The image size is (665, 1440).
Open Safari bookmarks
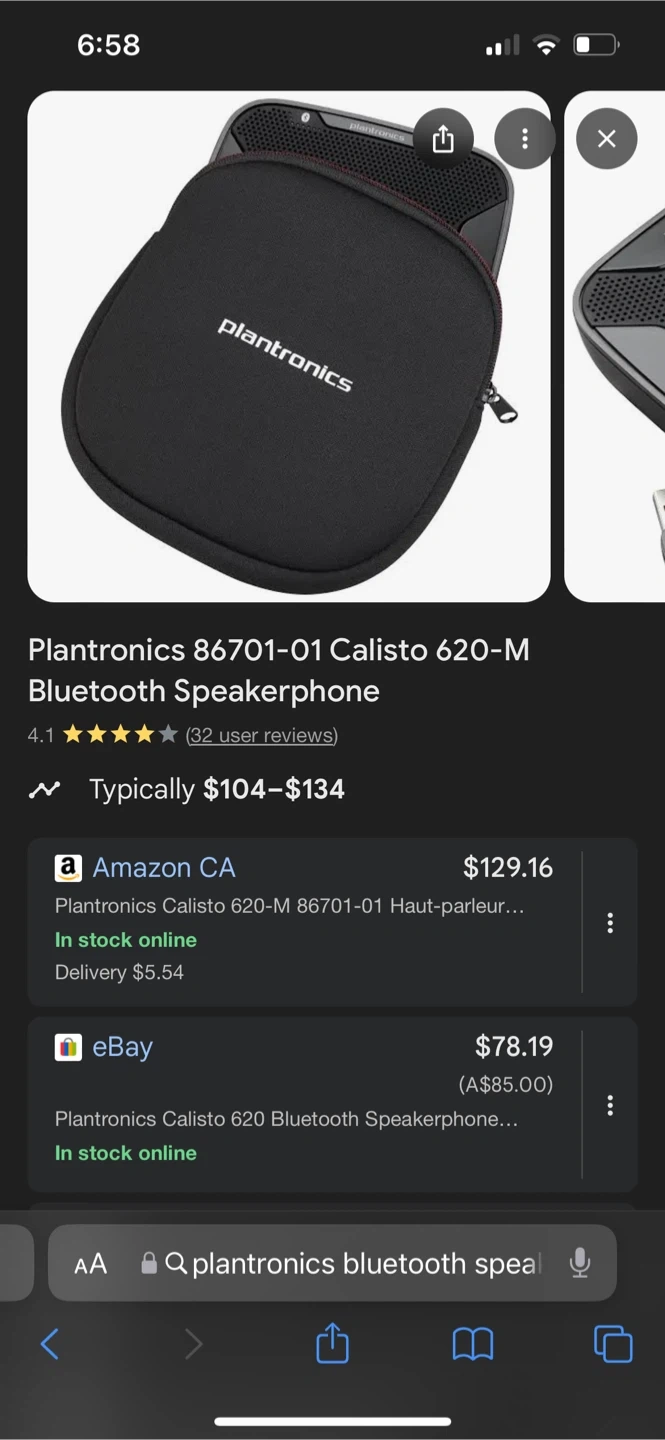pos(472,1344)
